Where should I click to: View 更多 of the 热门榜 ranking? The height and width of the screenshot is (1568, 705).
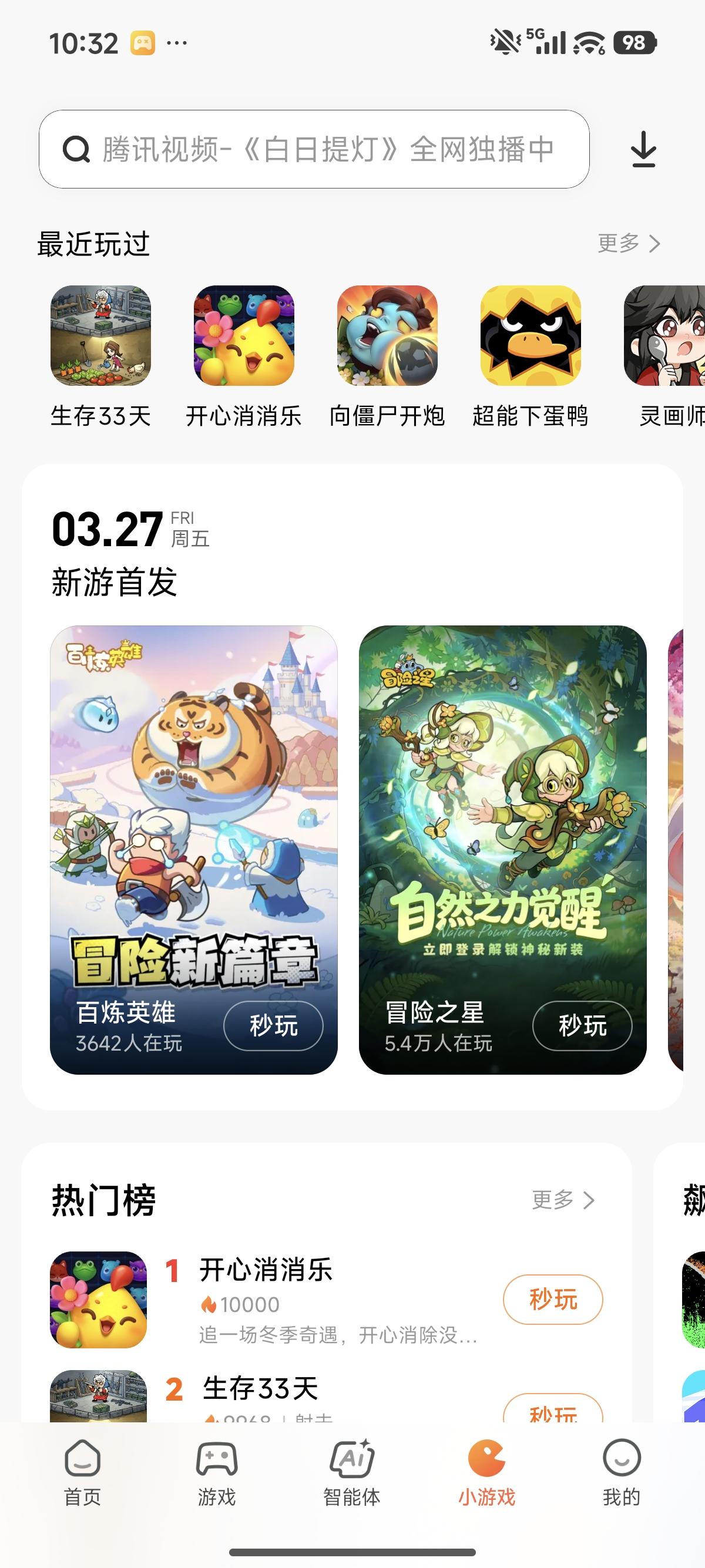(563, 1200)
